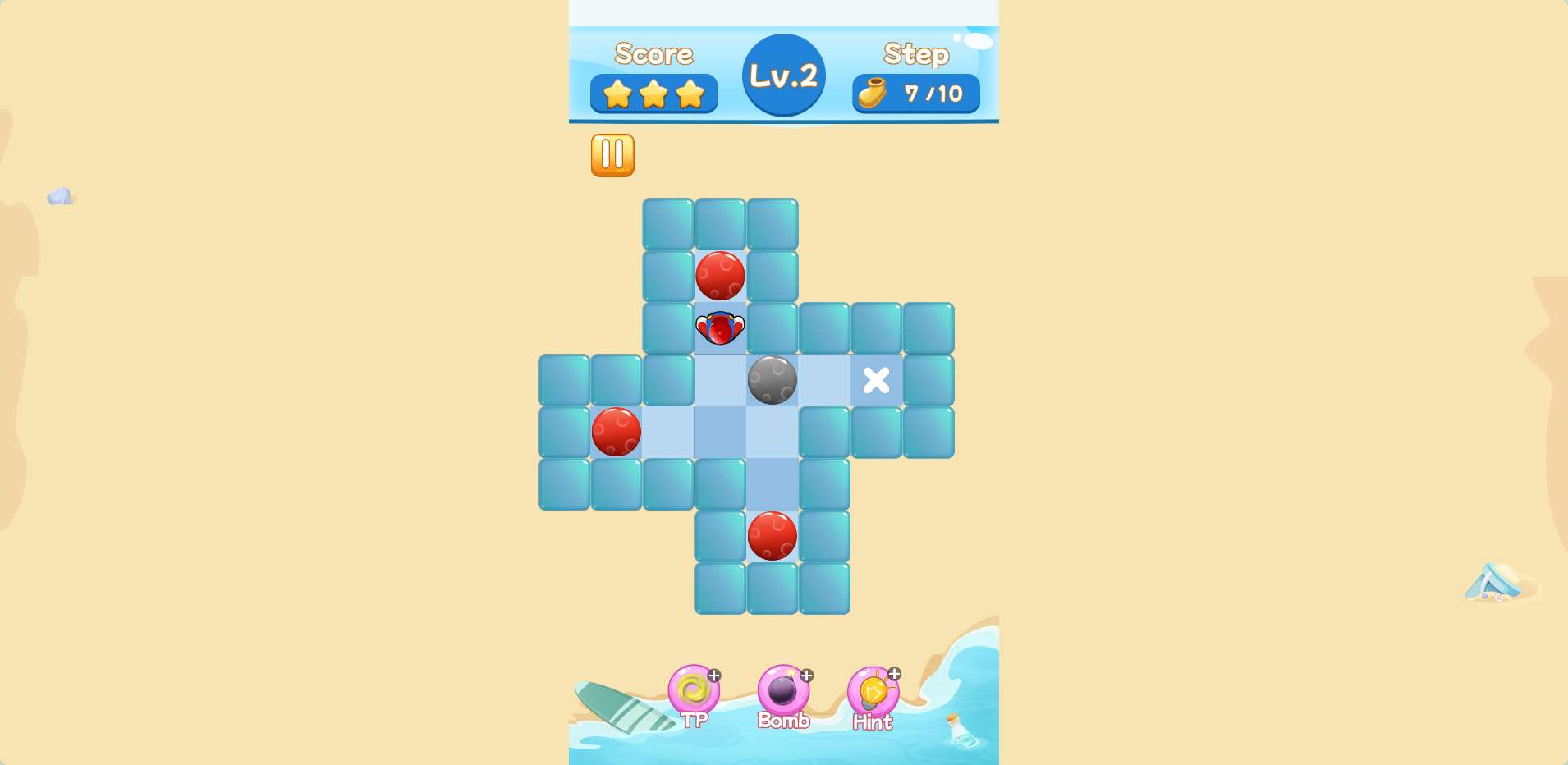
Task: Activate the Bomb power-up
Action: tap(783, 691)
